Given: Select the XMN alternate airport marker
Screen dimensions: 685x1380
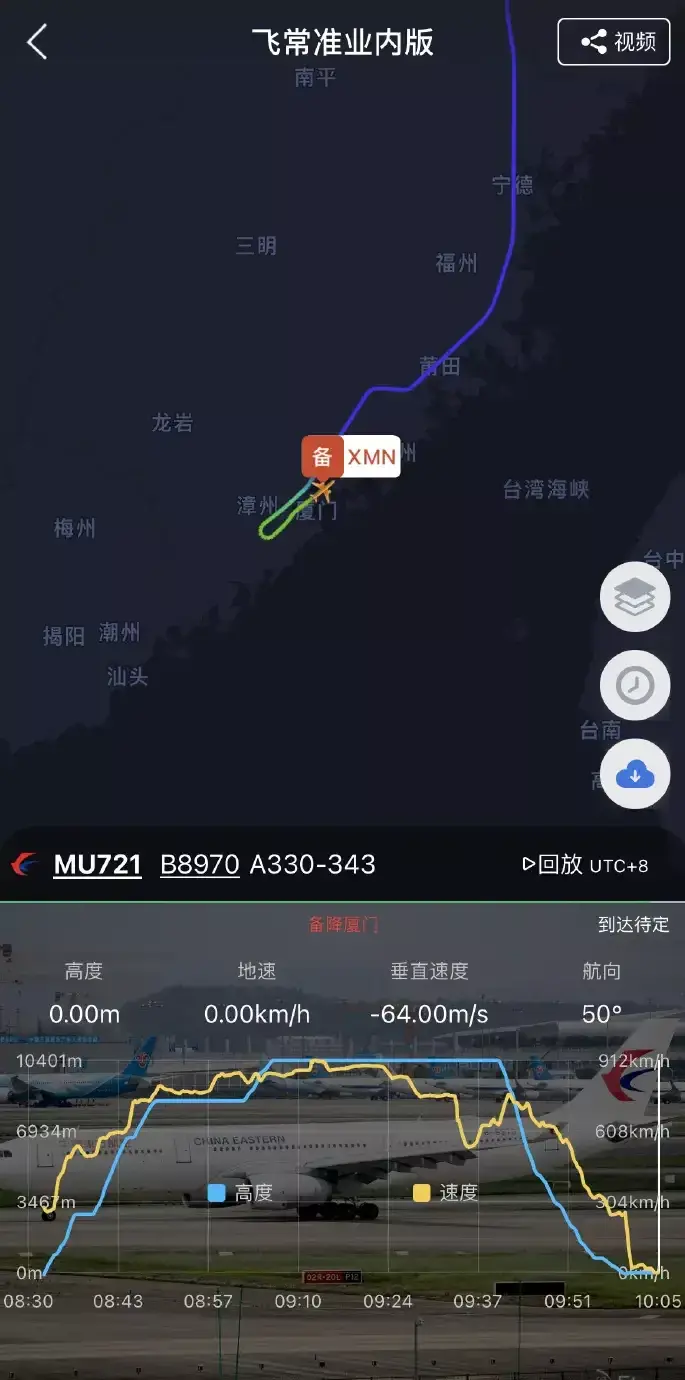Looking at the screenshot, I should tap(351, 457).
